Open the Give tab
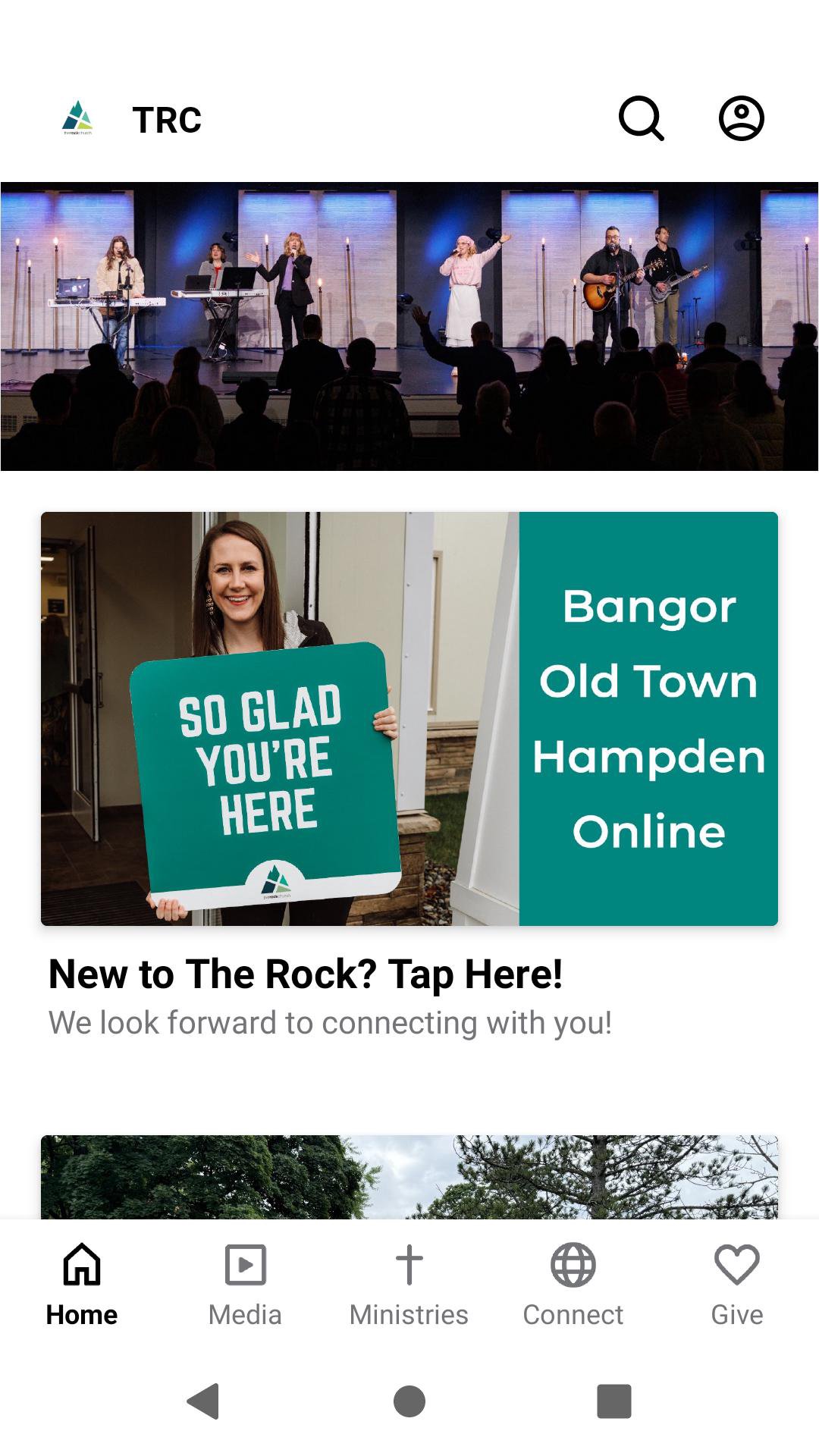The image size is (819, 1456). point(736,1283)
